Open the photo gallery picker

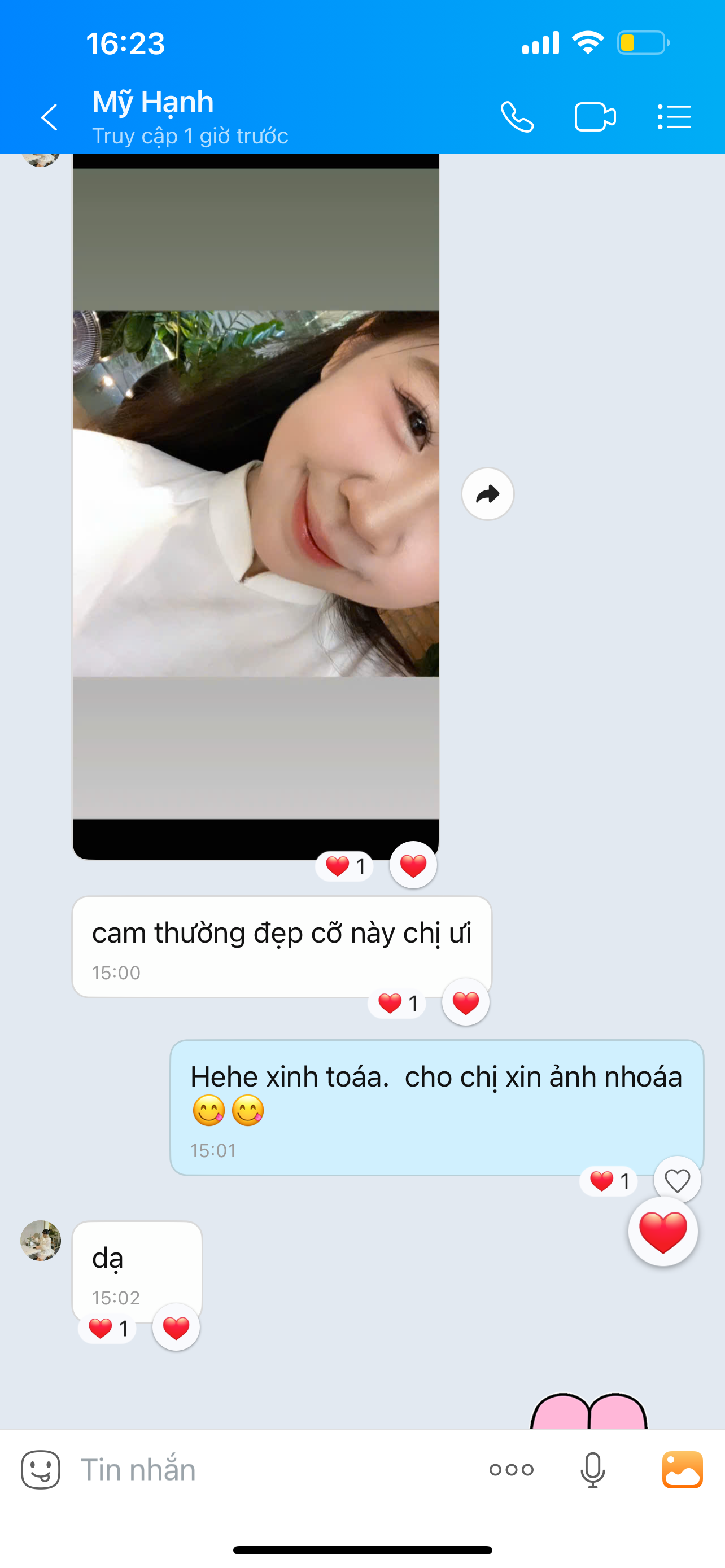coord(683,1469)
